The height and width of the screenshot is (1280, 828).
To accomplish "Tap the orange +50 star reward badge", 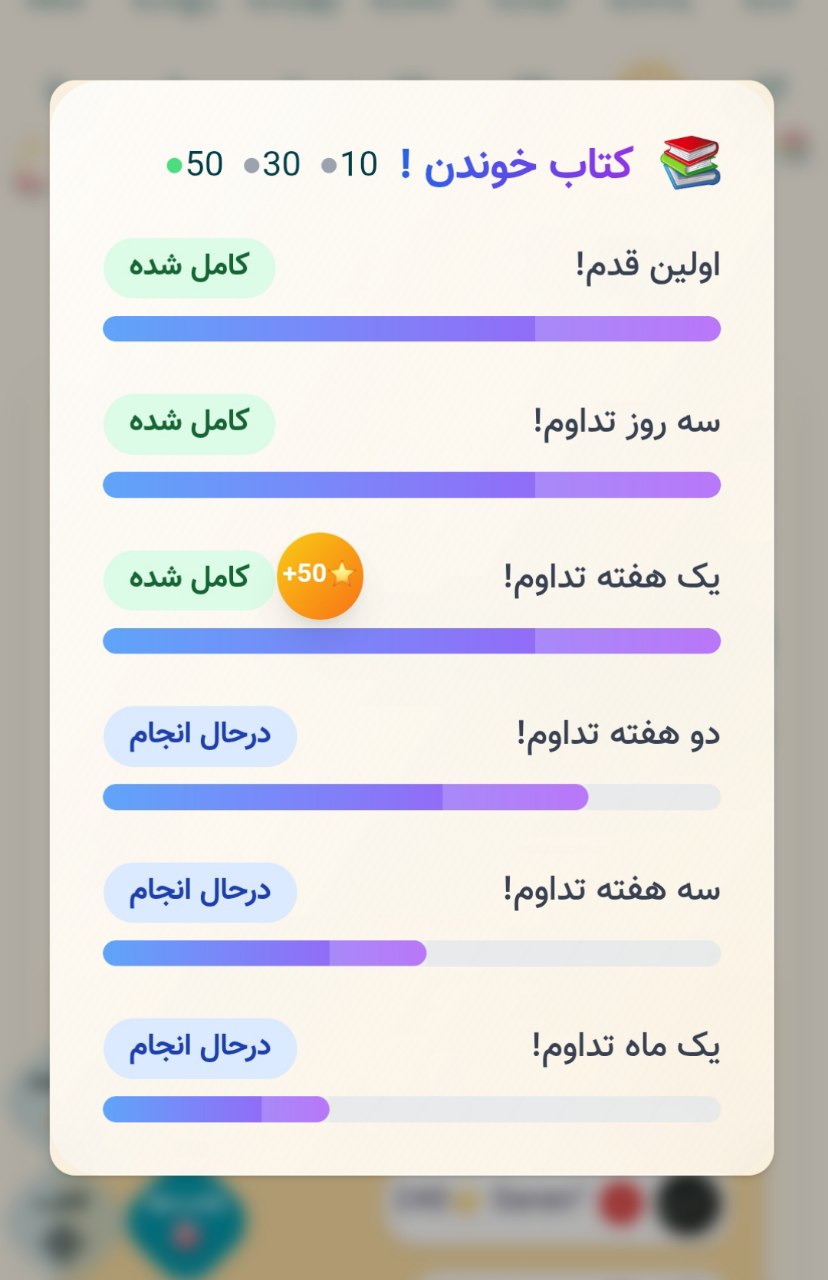I will (321, 577).
